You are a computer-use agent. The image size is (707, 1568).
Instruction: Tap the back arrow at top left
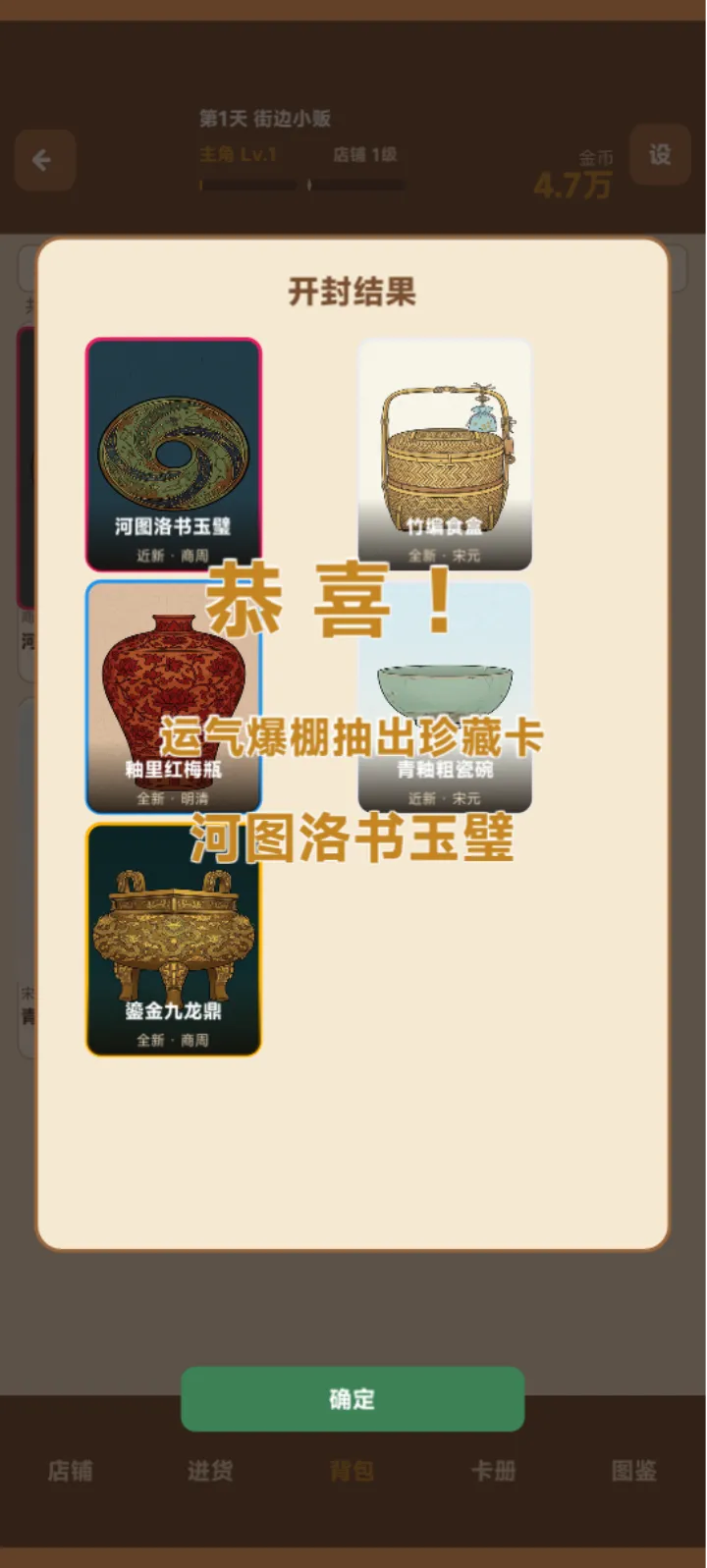tap(44, 160)
